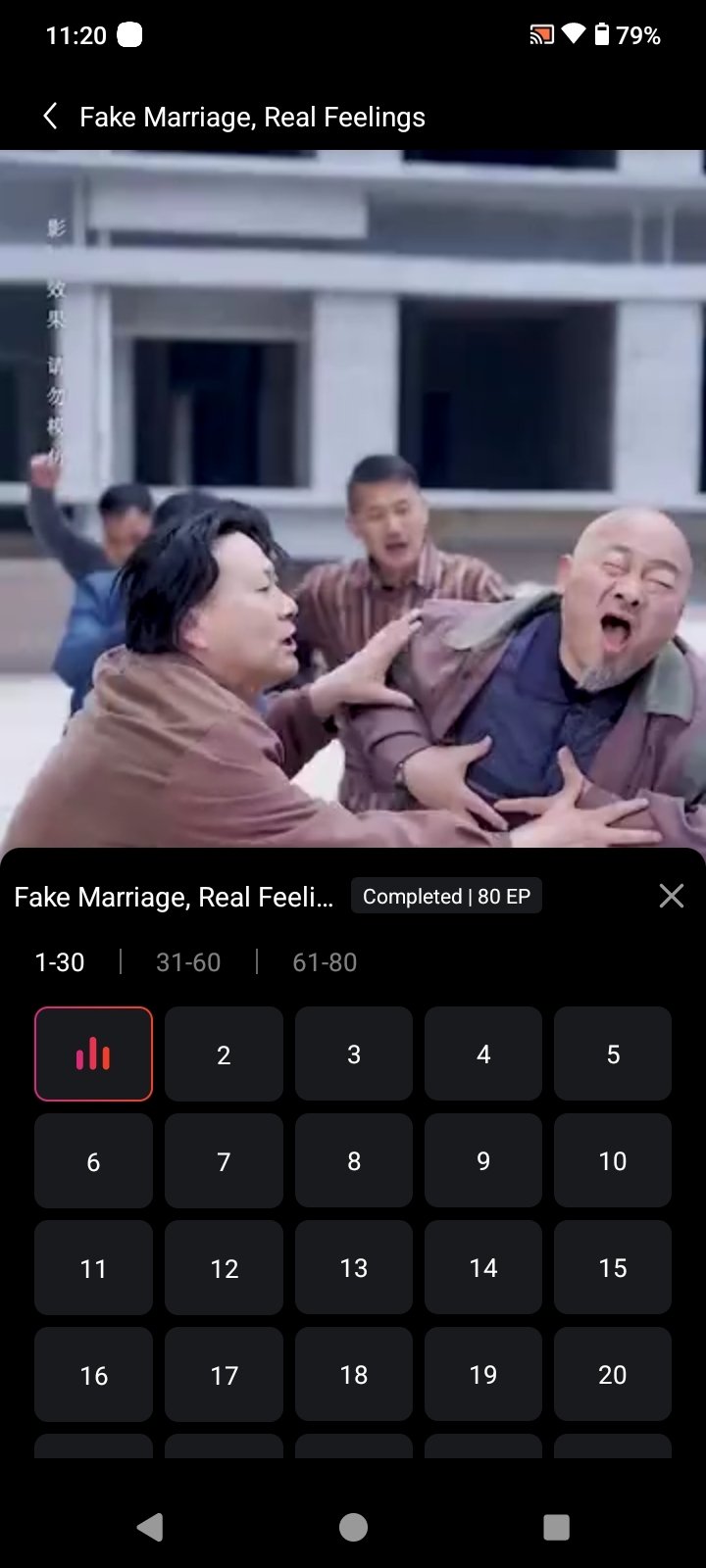This screenshot has width=706, height=1568.
Task: Jump to episode 5
Action: [613, 1053]
